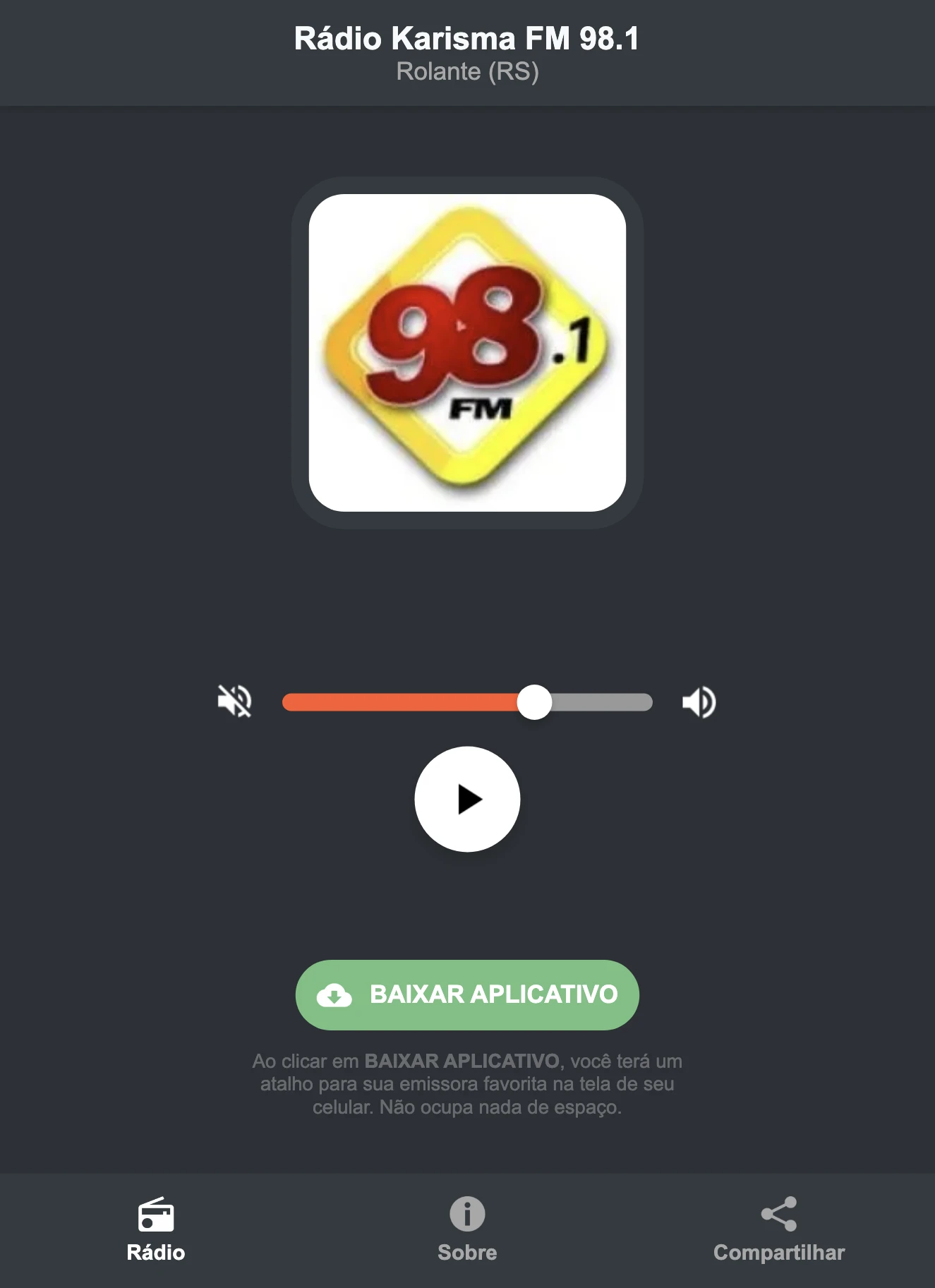Click the Rádio Karisma FM 98.1 title
Viewport: 935px width, 1288px height.
click(467, 40)
